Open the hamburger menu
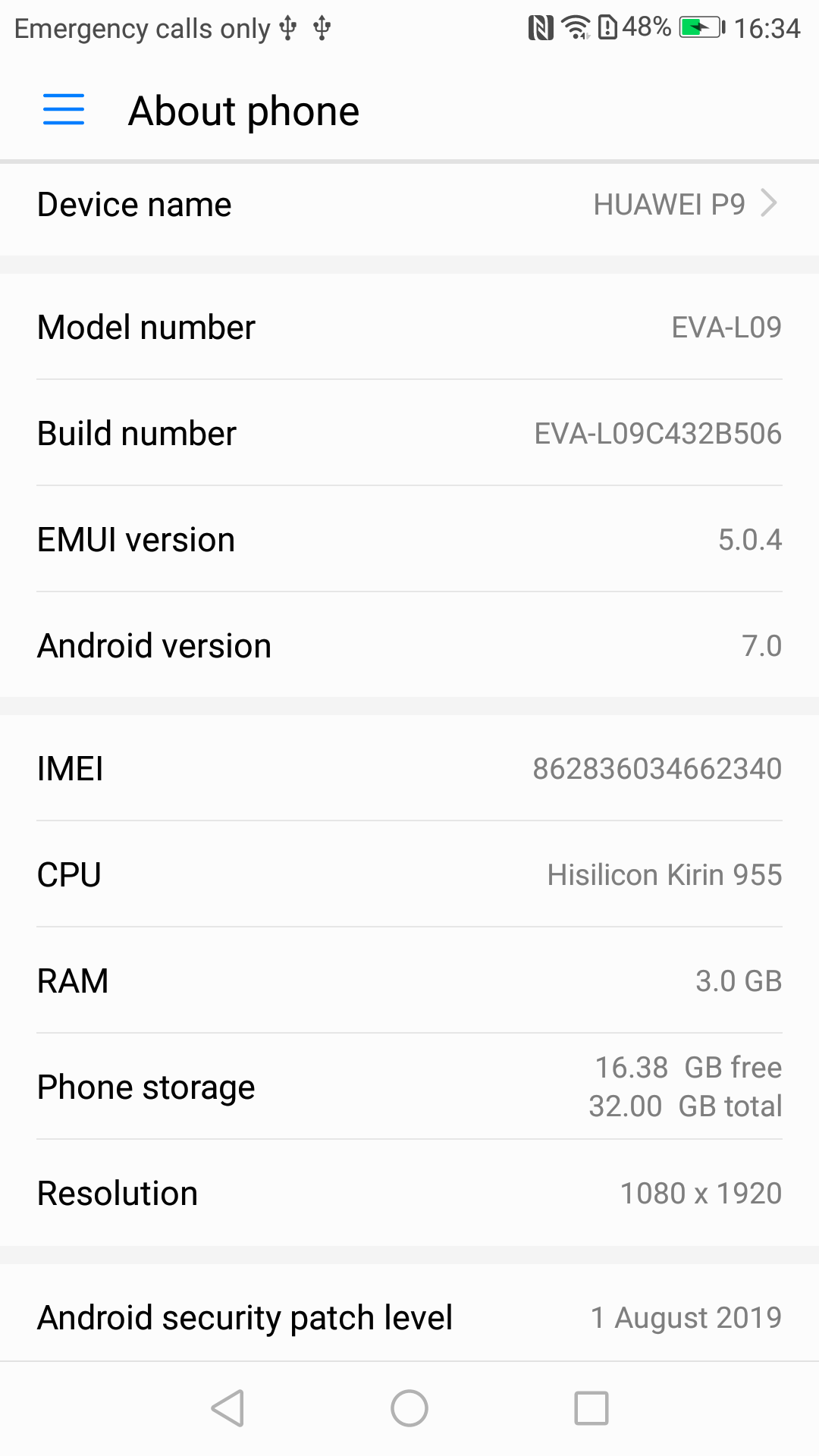 (64, 110)
